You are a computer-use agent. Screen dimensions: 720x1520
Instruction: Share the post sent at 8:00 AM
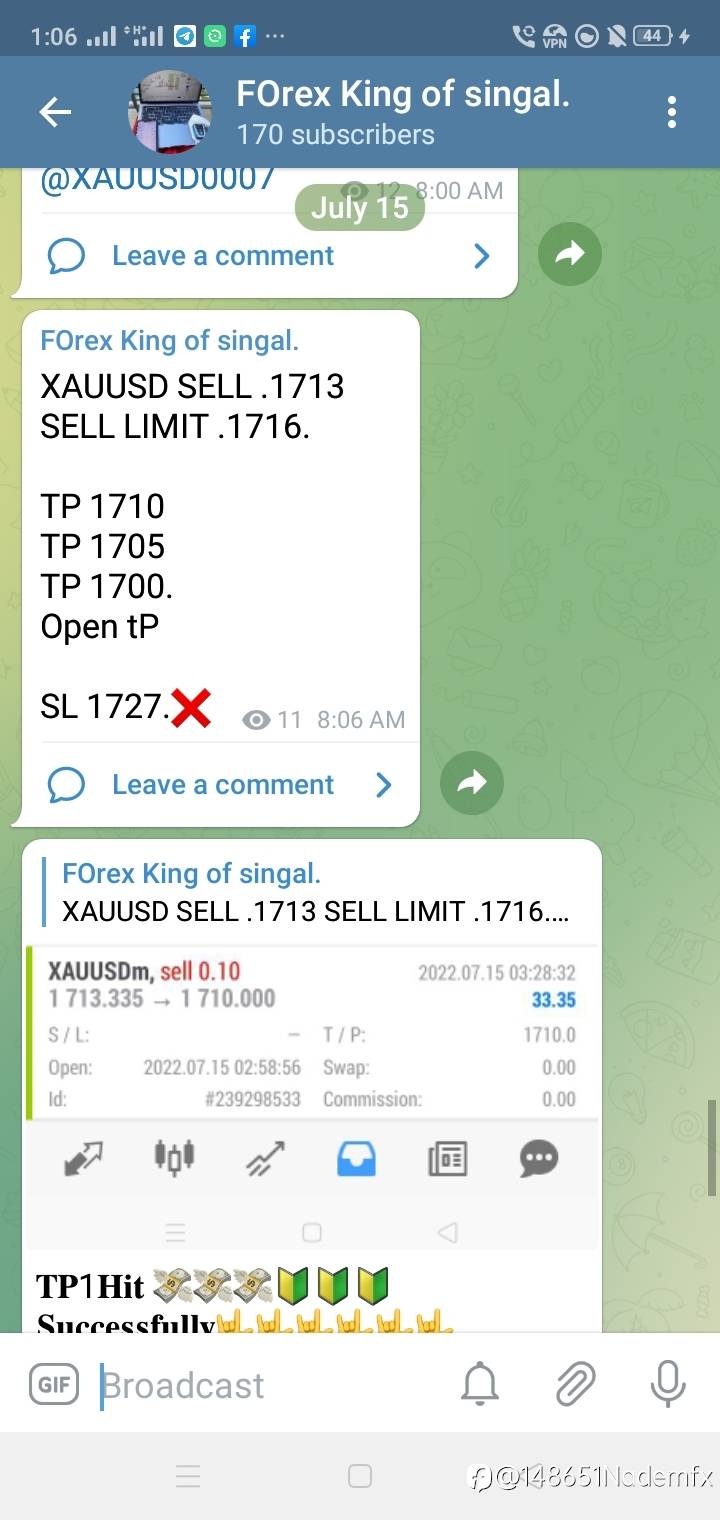569,255
